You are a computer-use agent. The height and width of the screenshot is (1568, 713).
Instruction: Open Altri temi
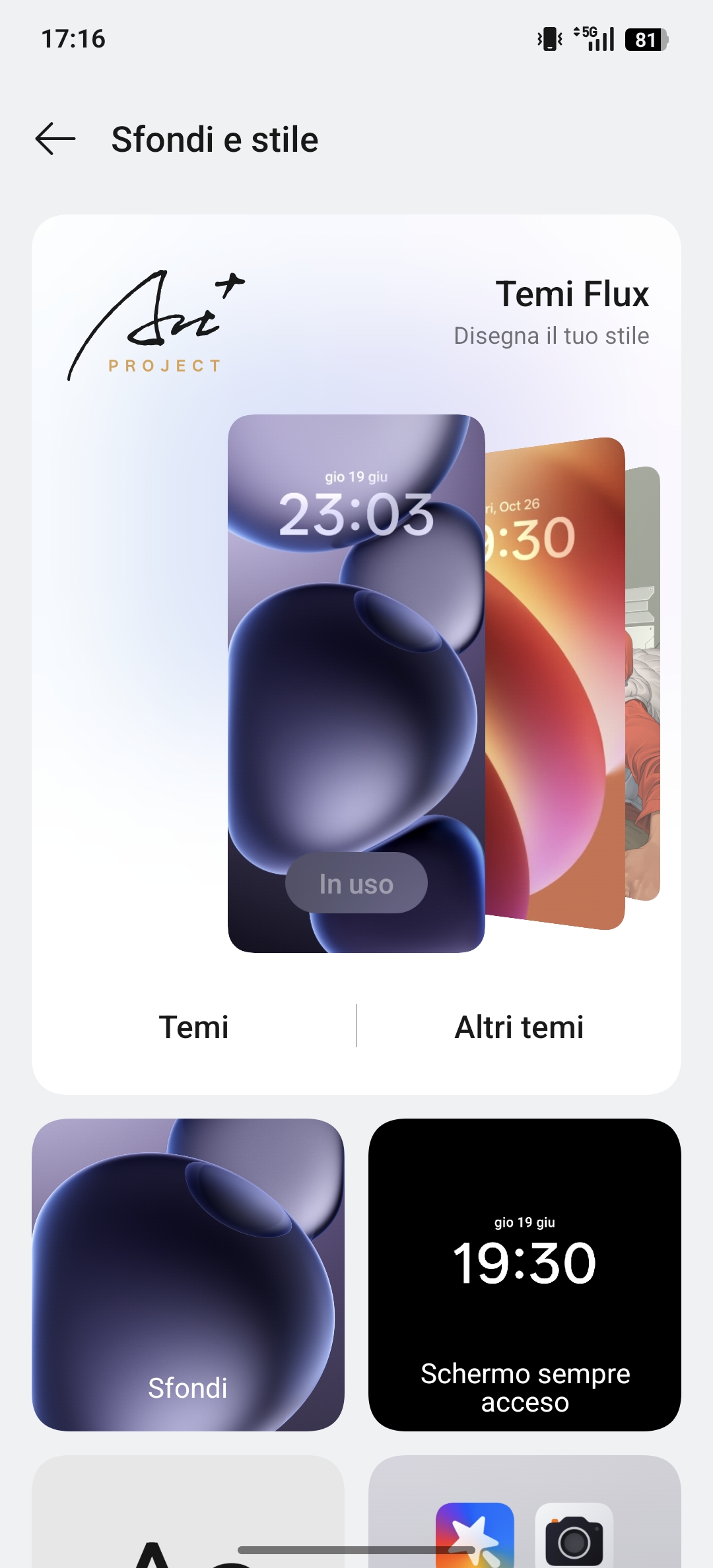tap(519, 1027)
